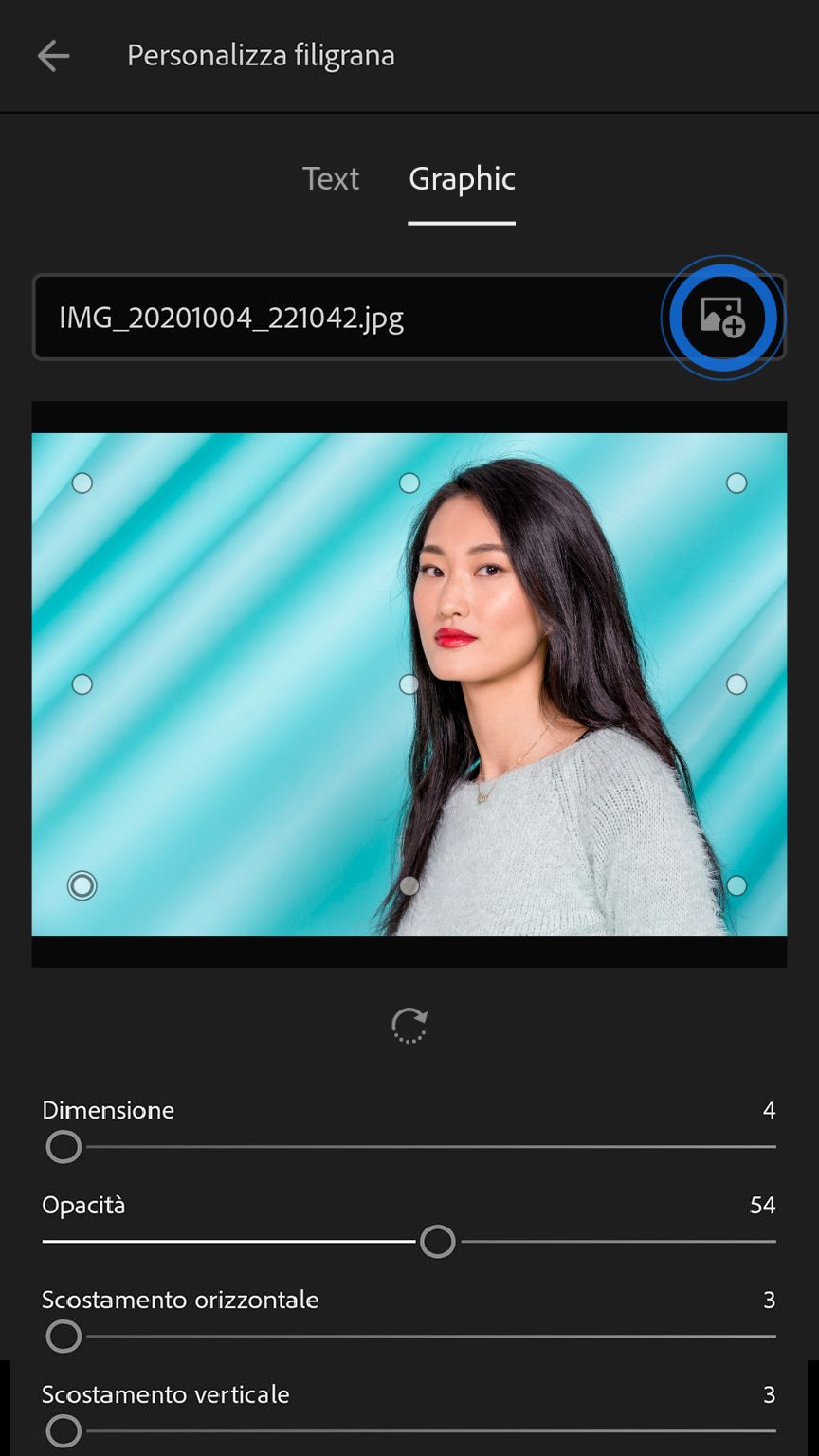Image resolution: width=819 pixels, height=1456 pixels.
Task: Go back from Personalizza filigrana screen
Action: coord(54,55)
